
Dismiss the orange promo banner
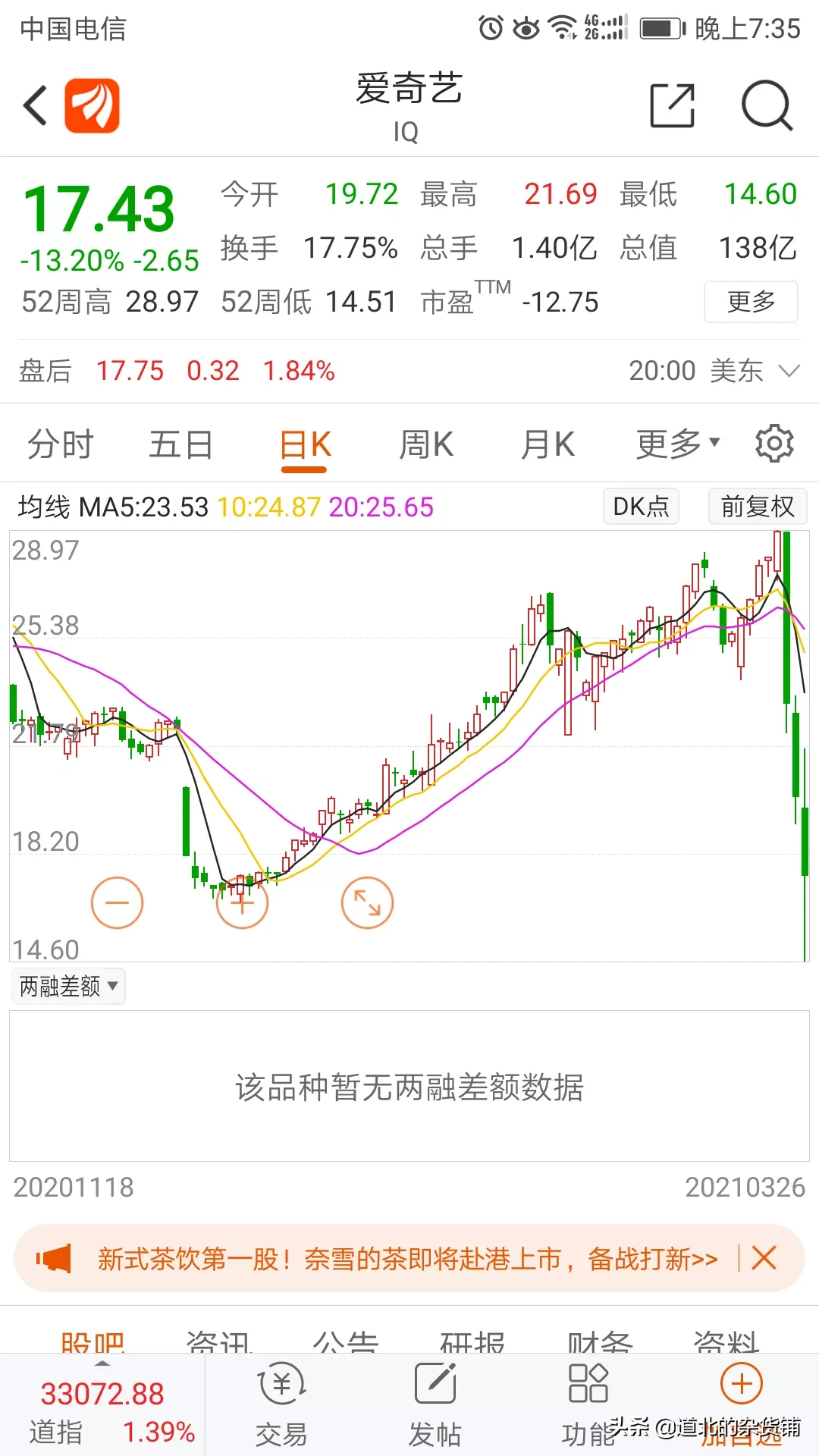764,1258
